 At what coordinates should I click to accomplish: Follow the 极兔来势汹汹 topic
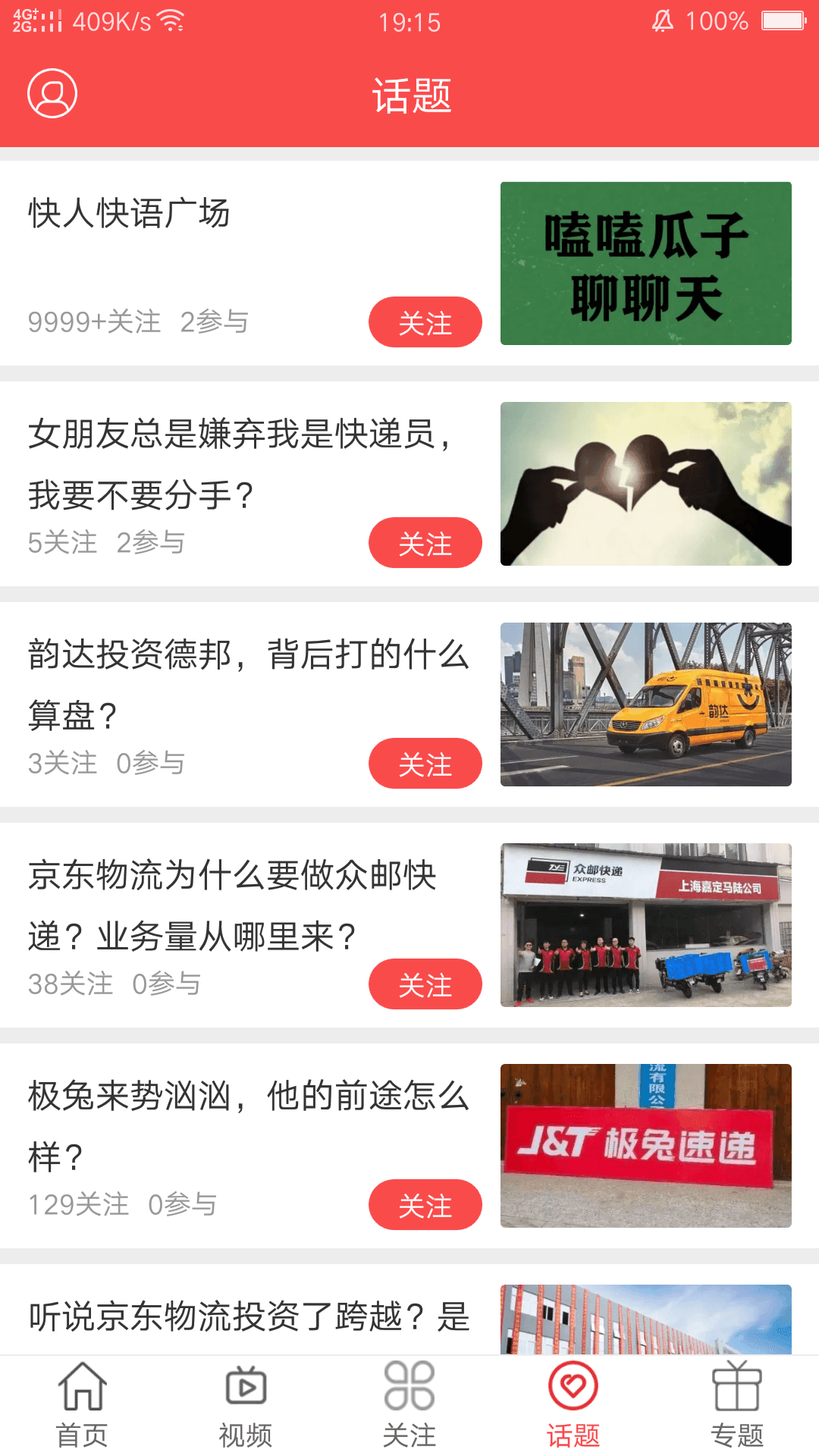[x=425, y=1205]
